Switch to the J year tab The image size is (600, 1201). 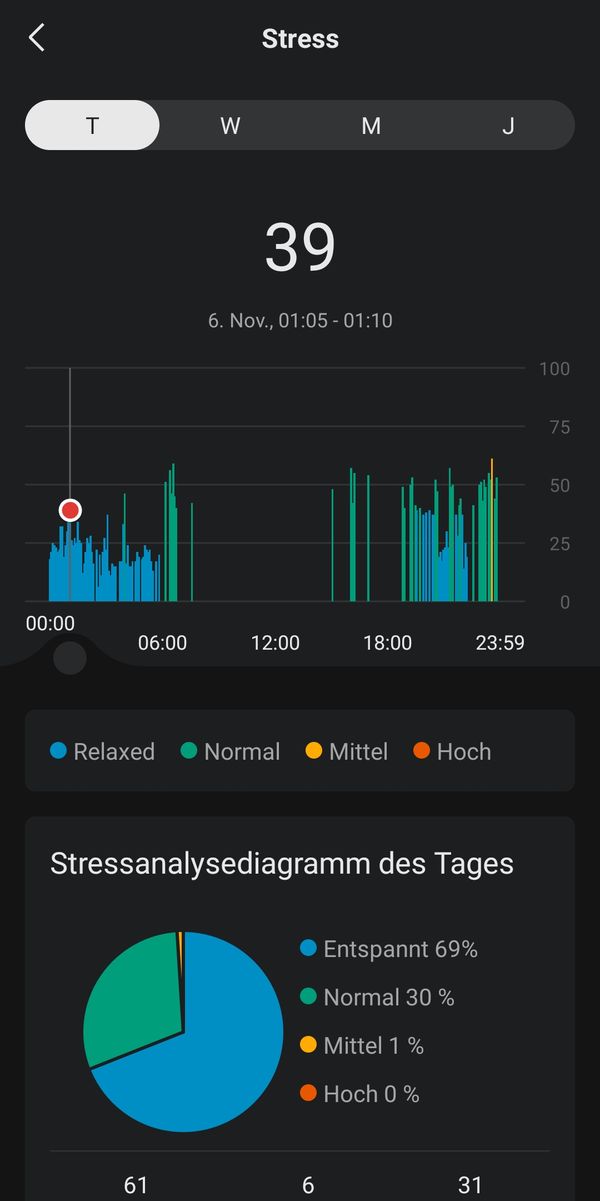(508, 125)
